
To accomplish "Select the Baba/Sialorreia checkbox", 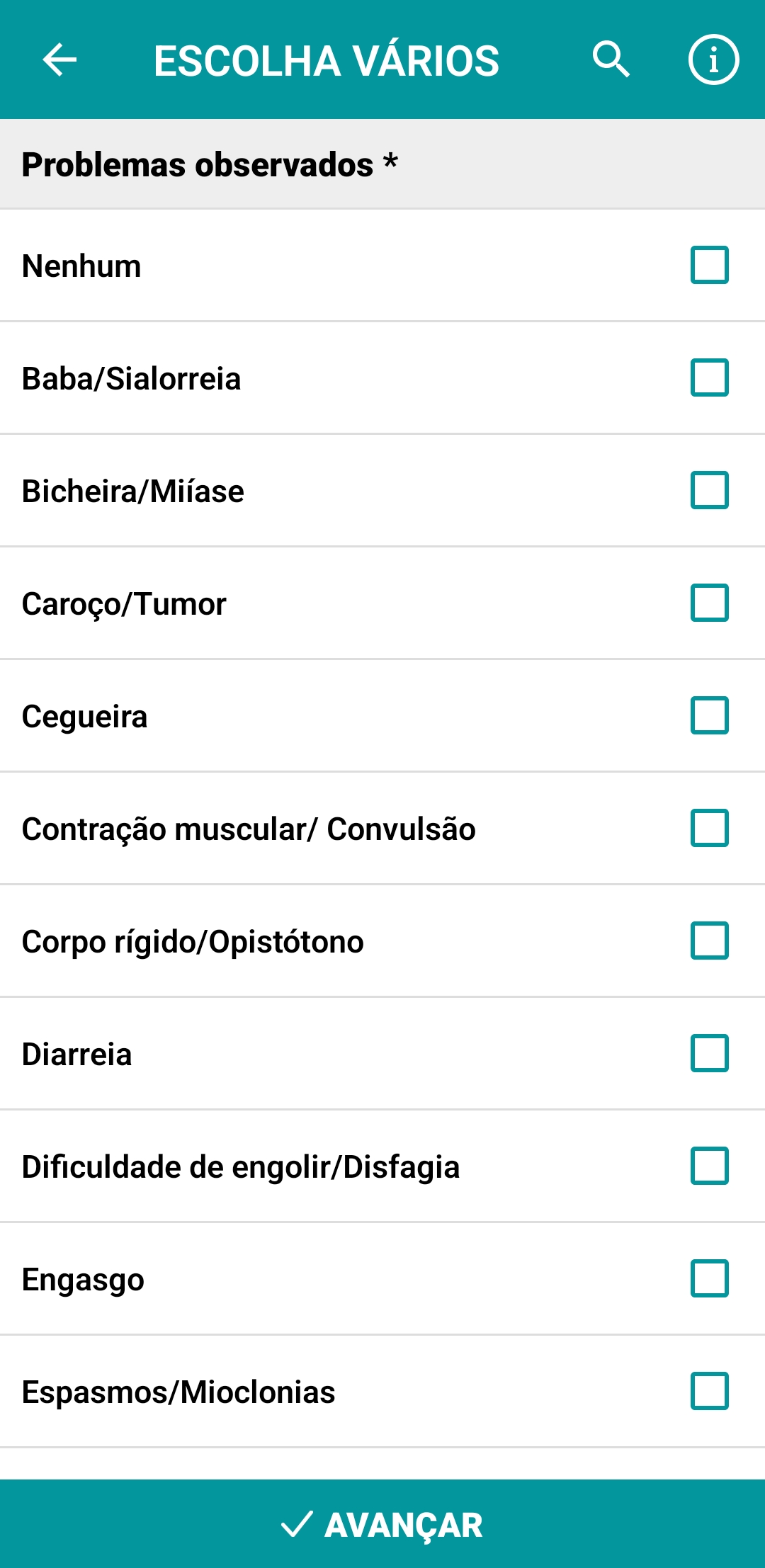I will click(x=709, y=379).
